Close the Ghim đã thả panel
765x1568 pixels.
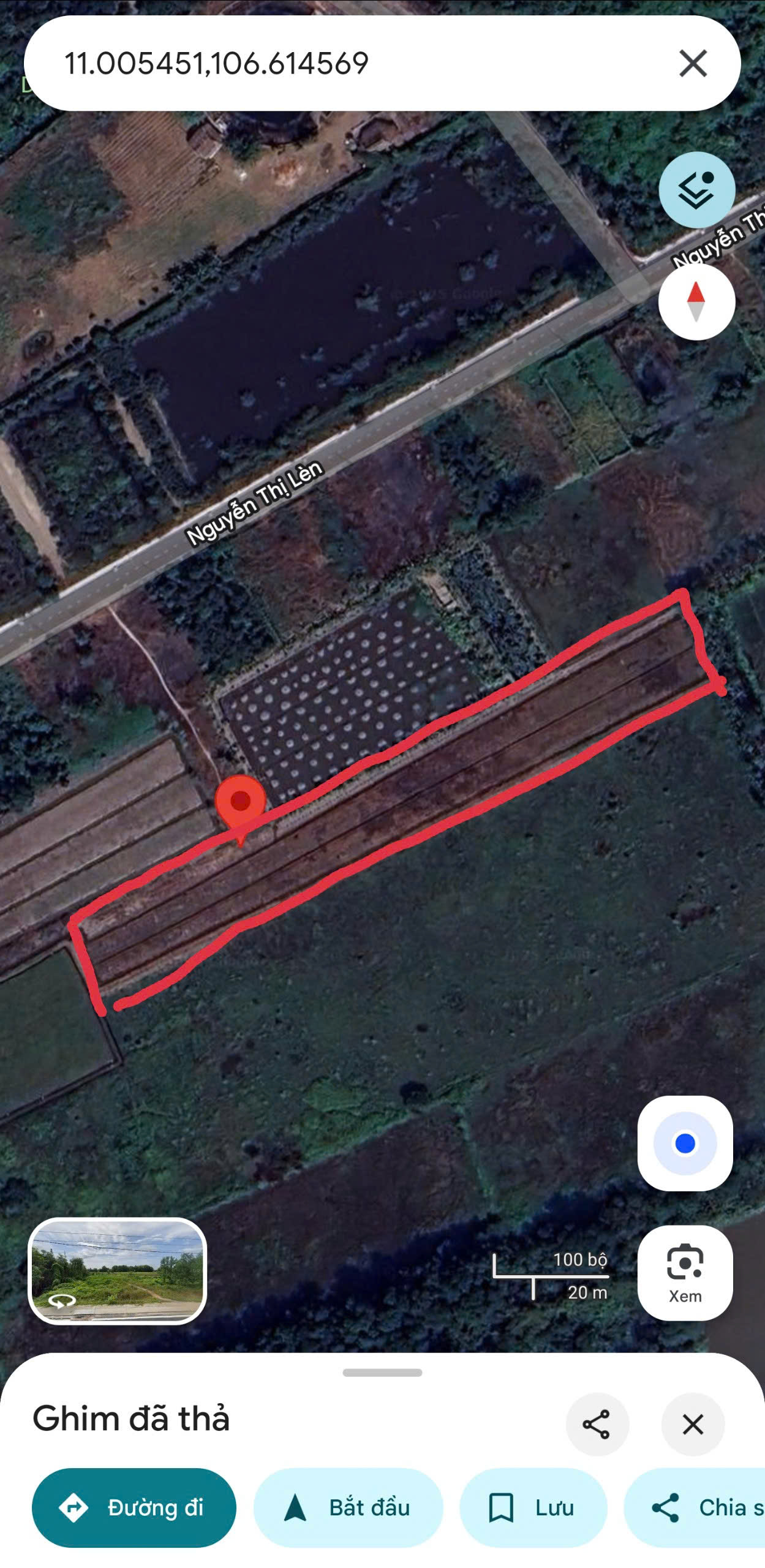[693, 1424]
